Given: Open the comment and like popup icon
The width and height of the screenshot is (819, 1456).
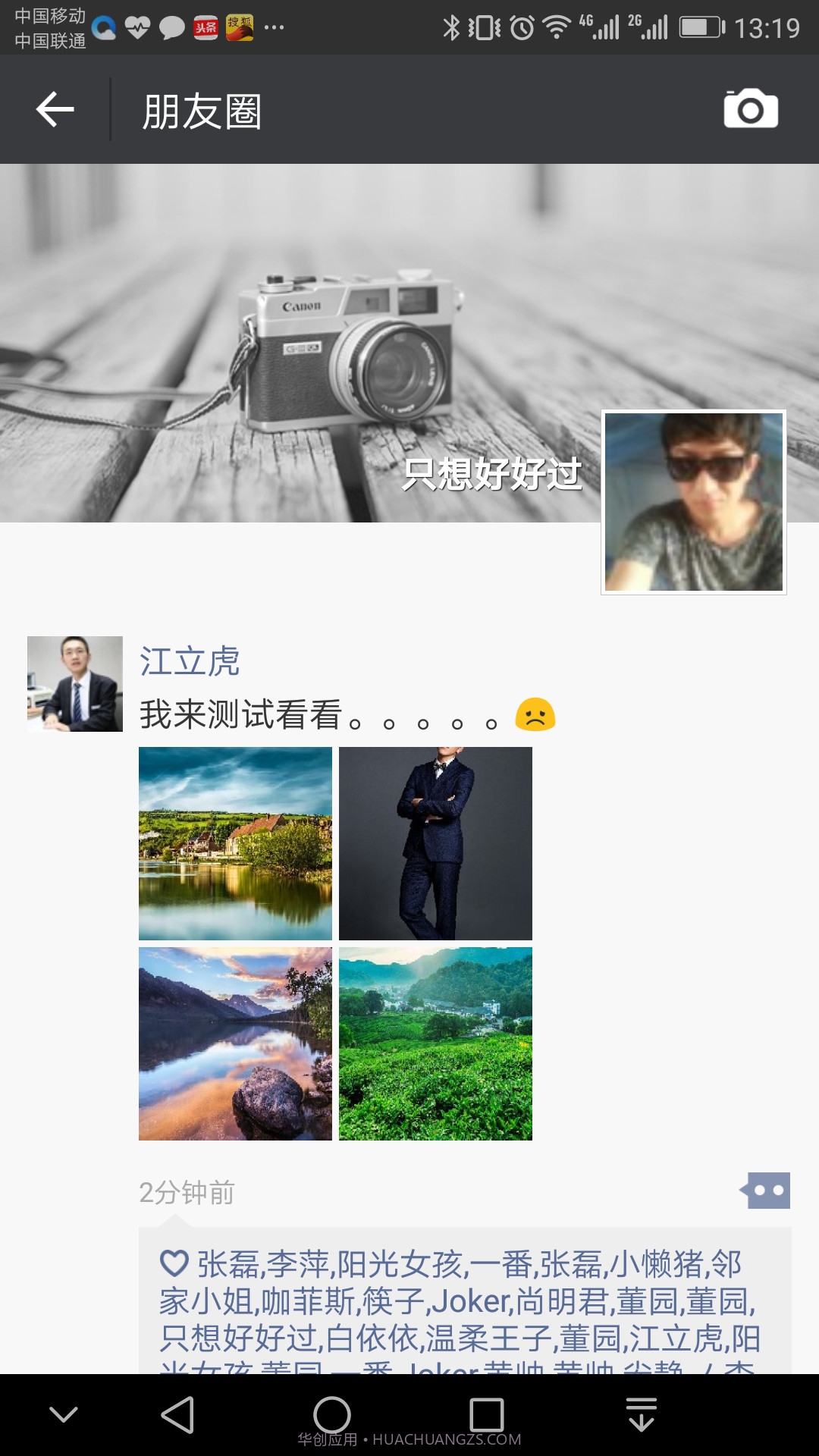Looking at the screenshot, I should (x=767, y=1191).
